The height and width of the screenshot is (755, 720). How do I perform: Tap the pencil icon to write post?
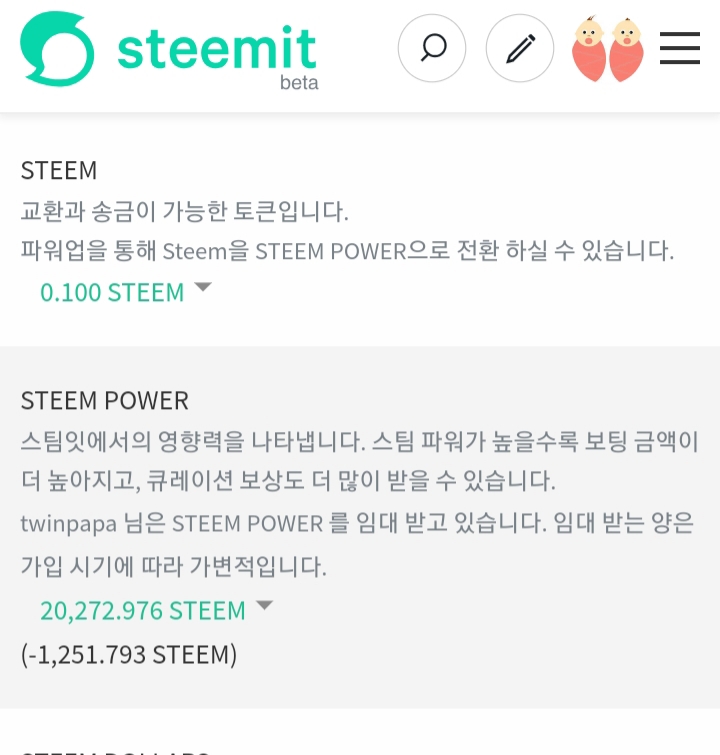[x=520, y=48]
